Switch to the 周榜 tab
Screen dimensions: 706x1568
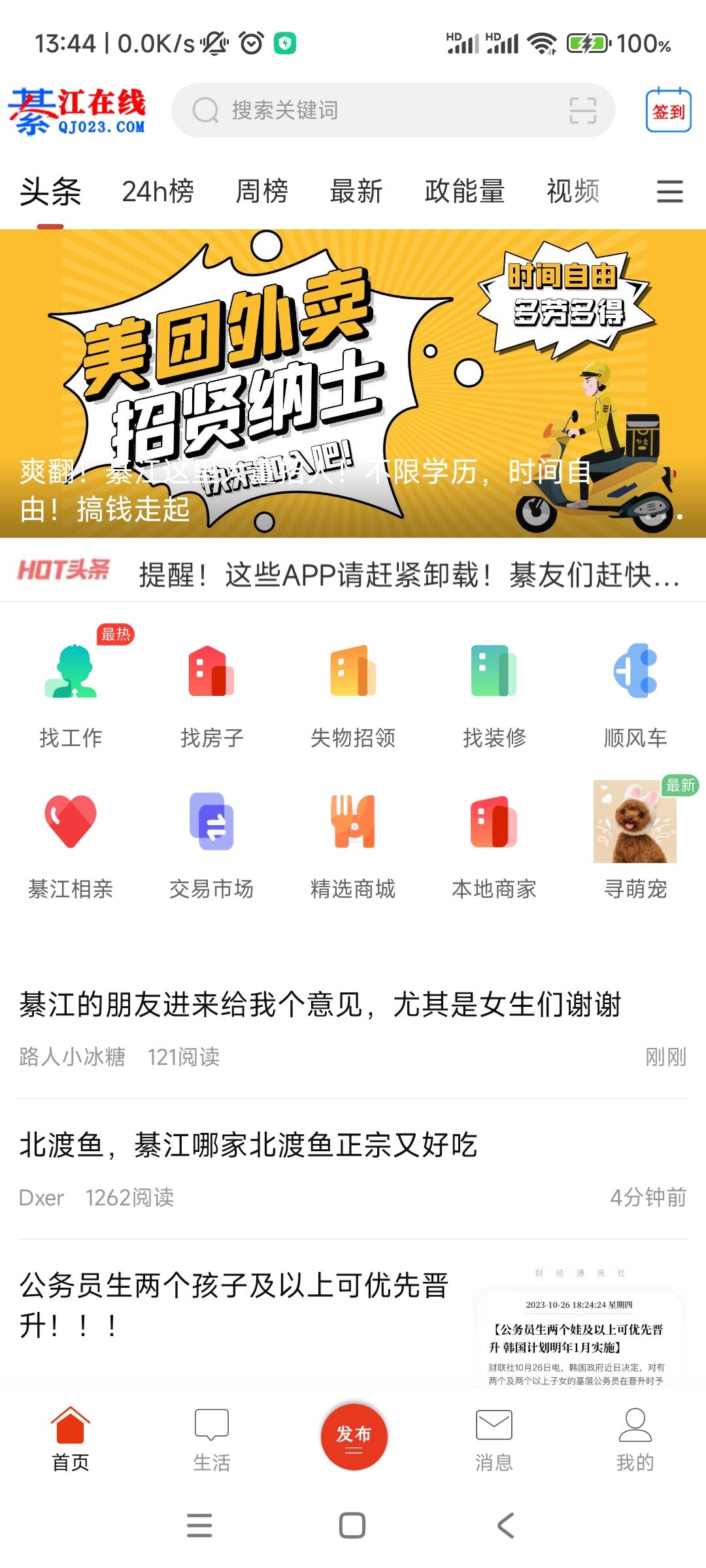[x=261, y=191]
